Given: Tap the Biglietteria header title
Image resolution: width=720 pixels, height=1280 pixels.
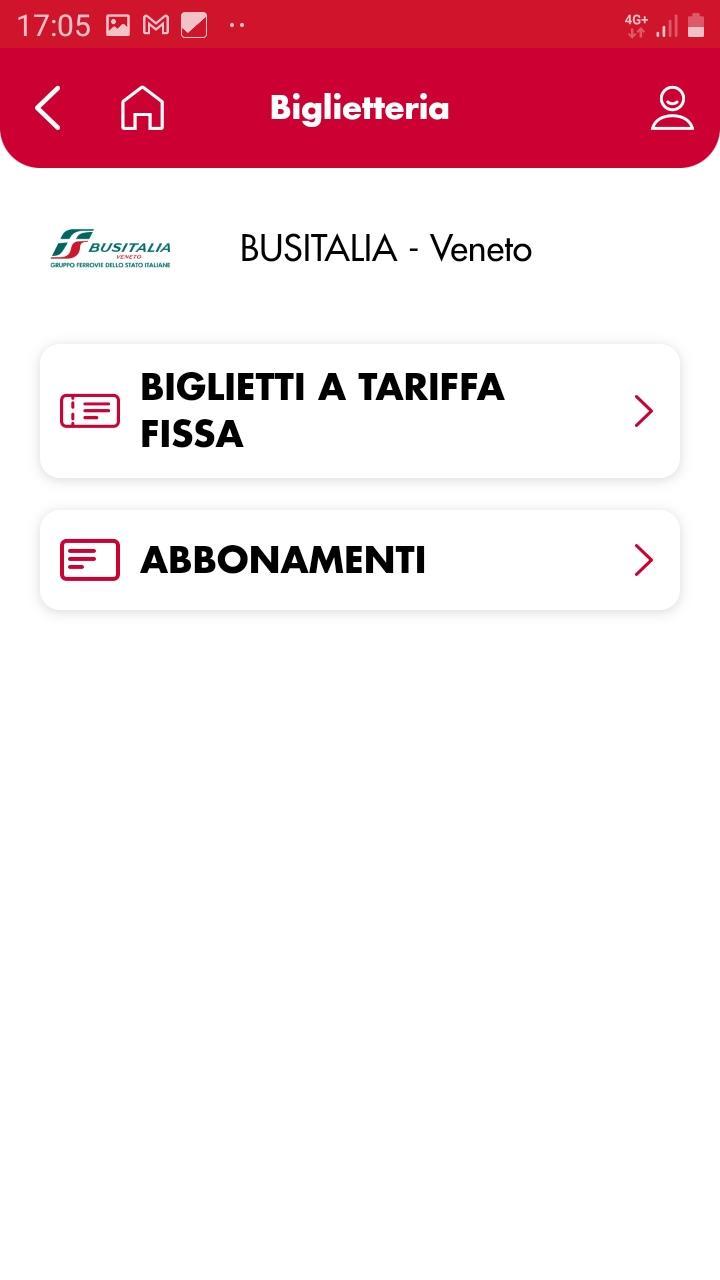Looking at the screenshot, I should pyautogui.click(x=360, y=107).
